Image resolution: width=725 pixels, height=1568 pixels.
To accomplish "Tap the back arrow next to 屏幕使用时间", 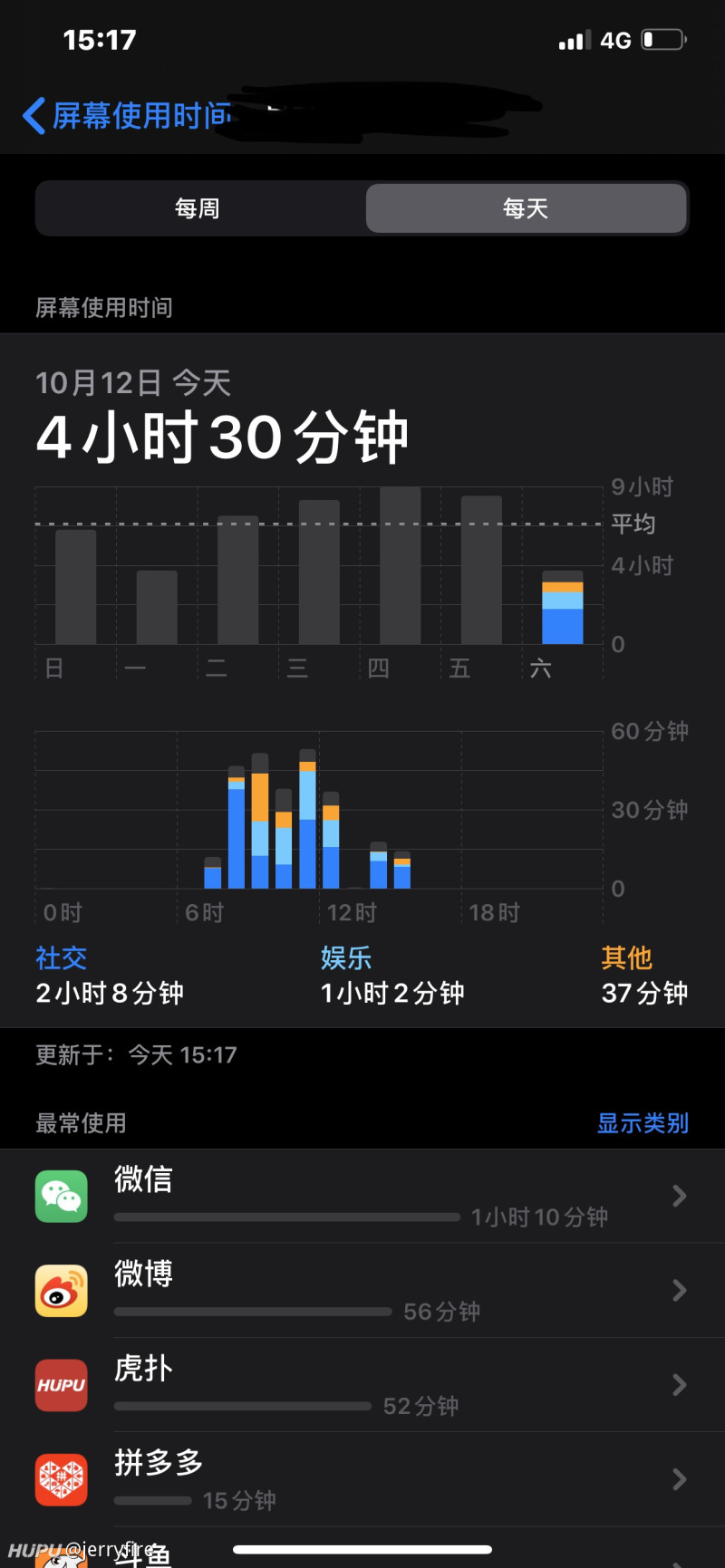I will point(33,116).
